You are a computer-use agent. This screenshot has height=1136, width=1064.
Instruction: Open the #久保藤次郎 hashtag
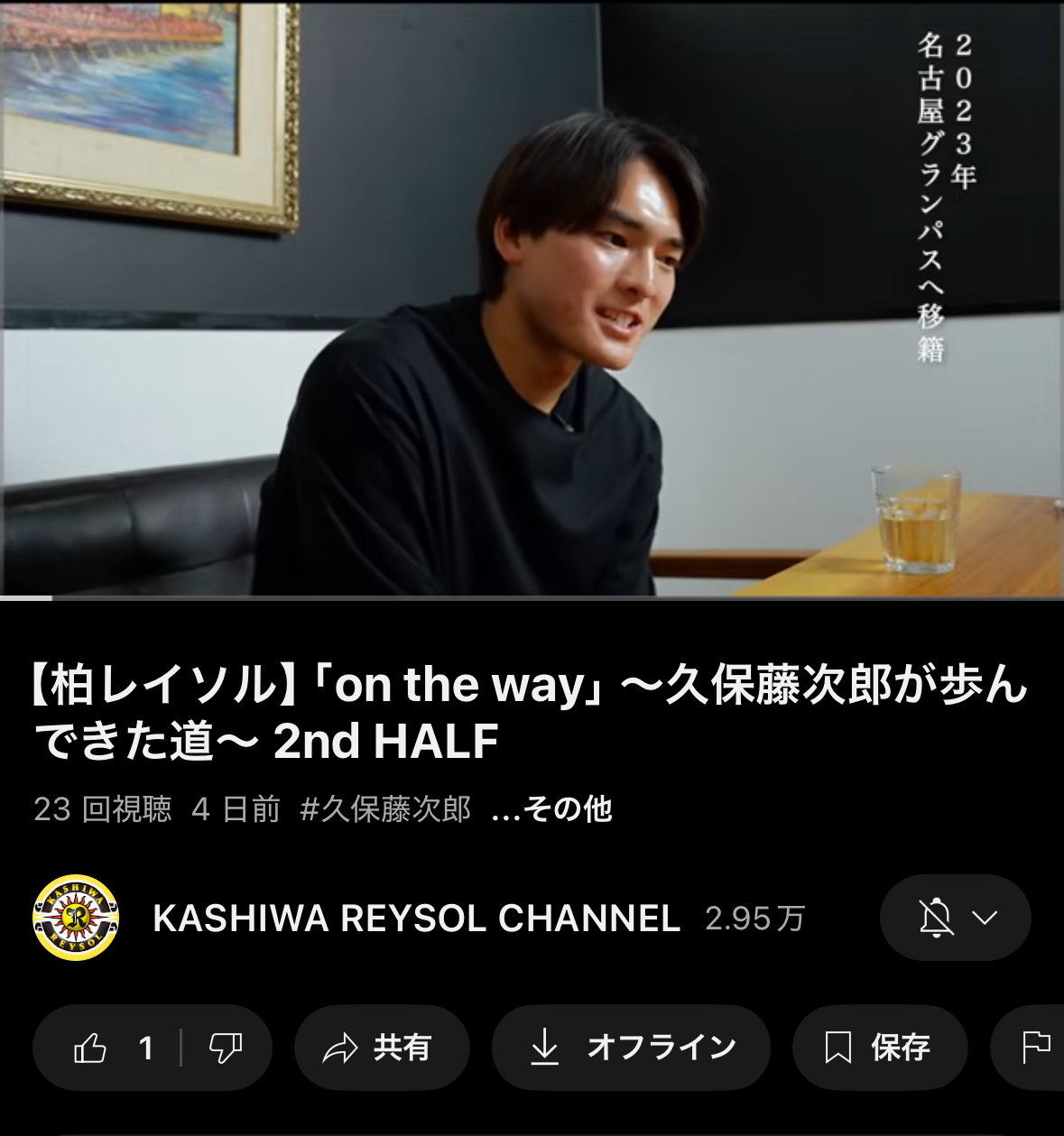pos(385,809)
